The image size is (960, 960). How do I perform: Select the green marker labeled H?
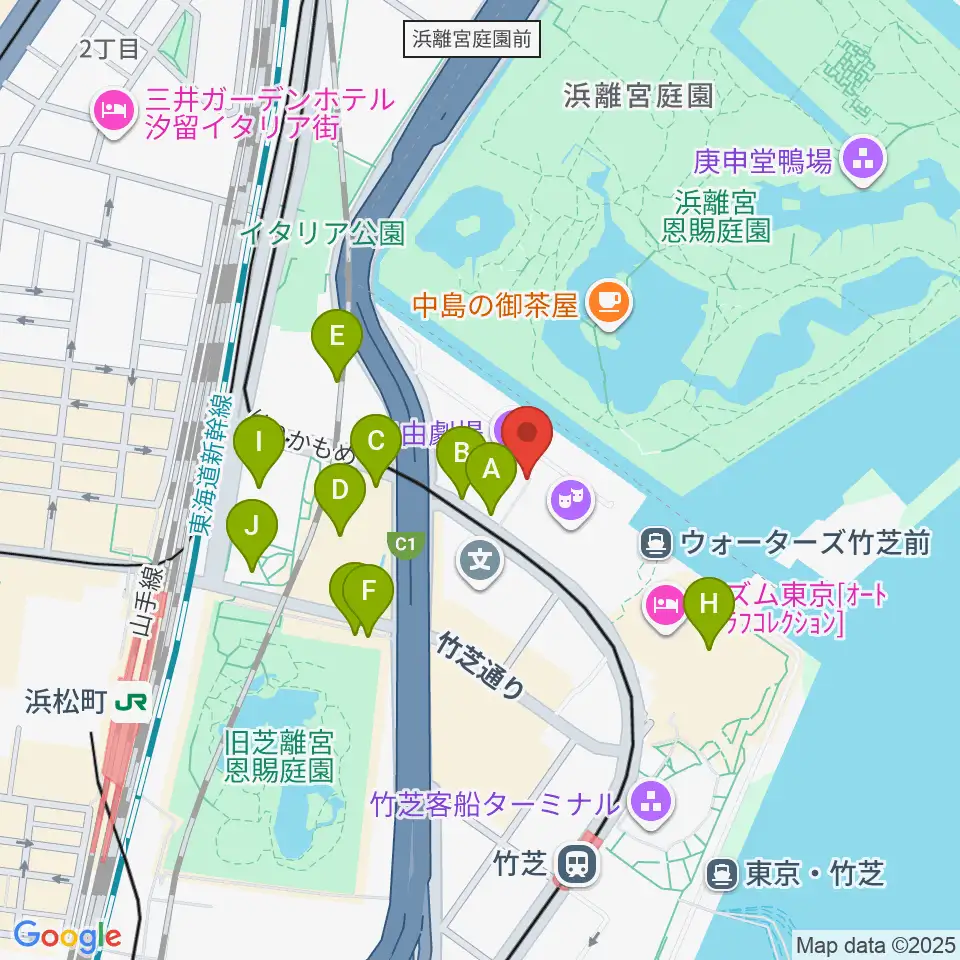point(709,612)
